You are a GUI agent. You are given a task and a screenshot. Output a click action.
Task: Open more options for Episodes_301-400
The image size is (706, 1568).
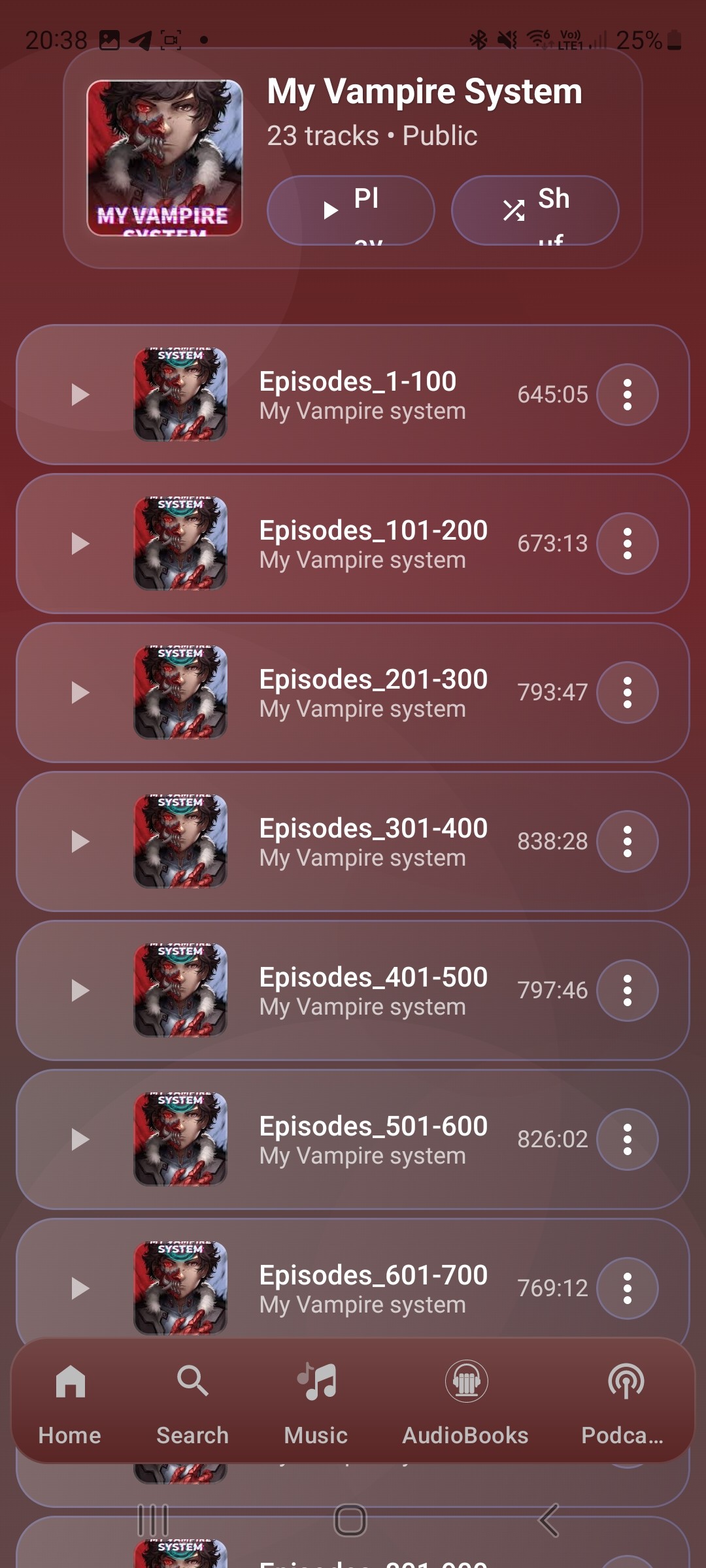(x=627, y=841)
